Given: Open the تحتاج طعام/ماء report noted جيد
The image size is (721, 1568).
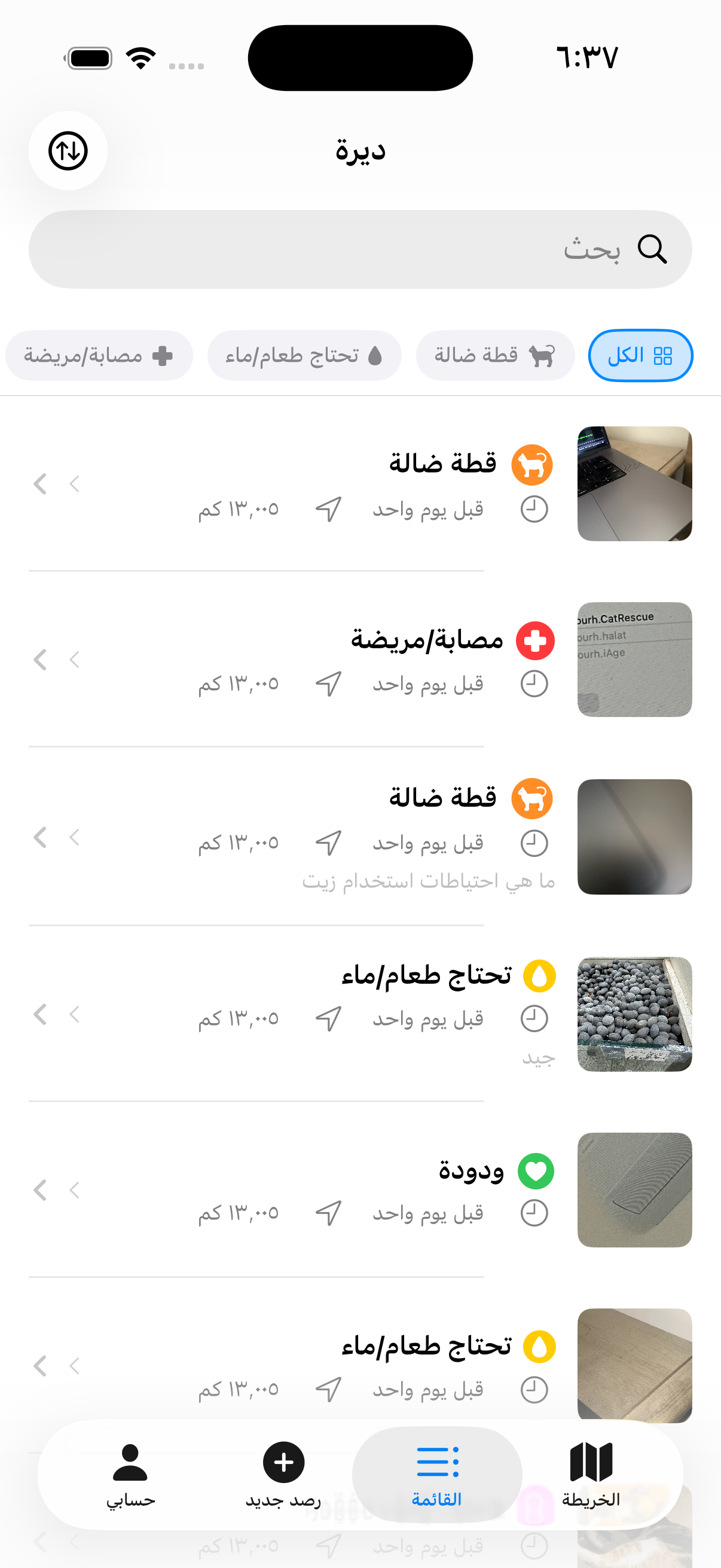Looking at the screenshot, I should point(360,1014).
